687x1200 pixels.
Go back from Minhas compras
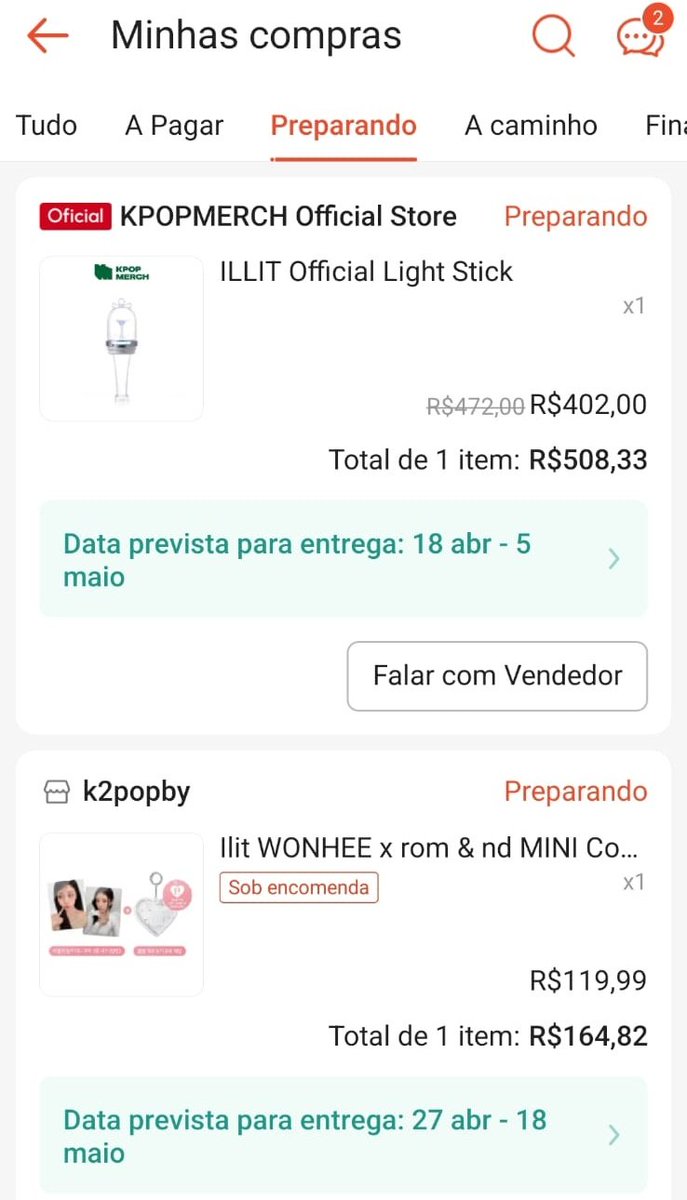[47, 37]
